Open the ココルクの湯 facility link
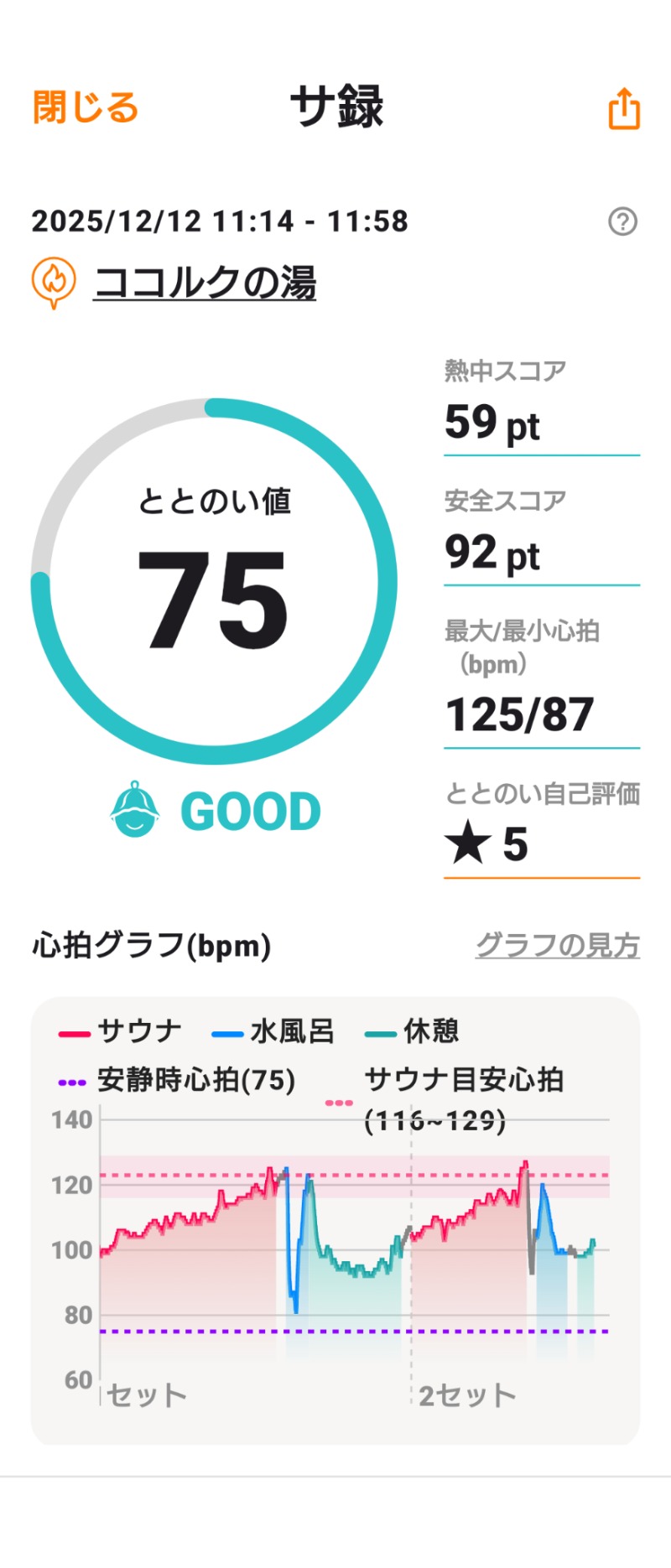Viewport: 671px width, 1568px height. pos(205,282)
